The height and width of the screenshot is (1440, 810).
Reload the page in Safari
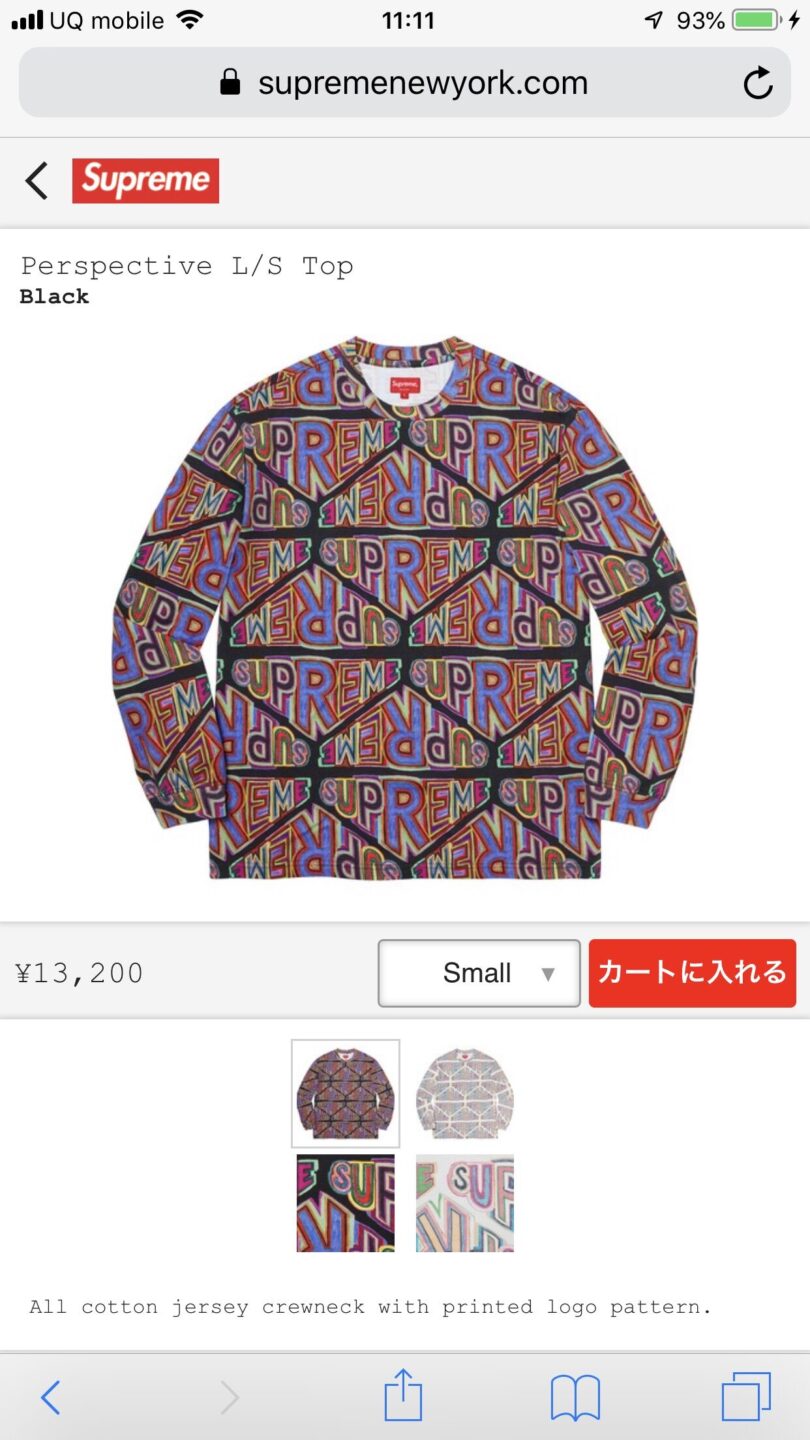tap(758, 83)
